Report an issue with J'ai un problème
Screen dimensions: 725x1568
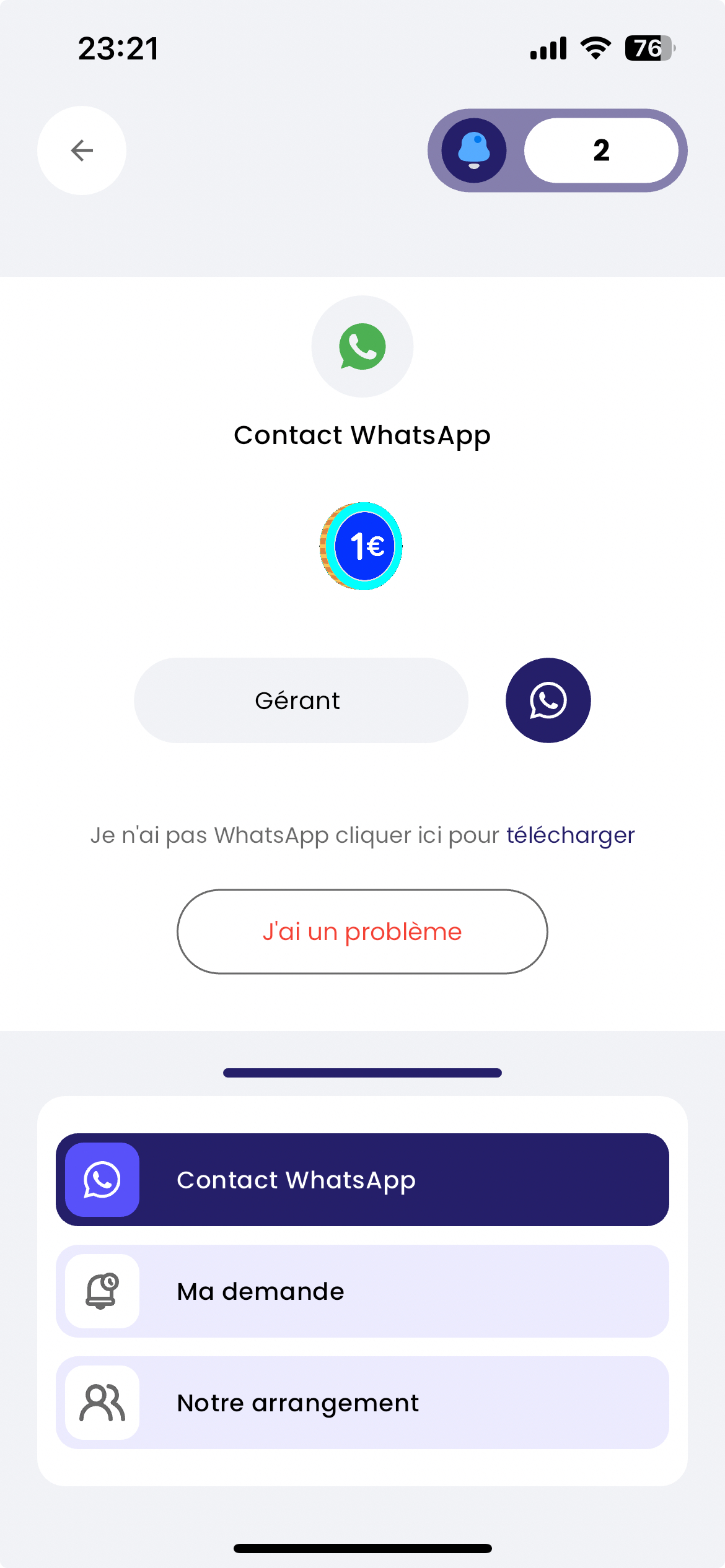click(362, 932)
